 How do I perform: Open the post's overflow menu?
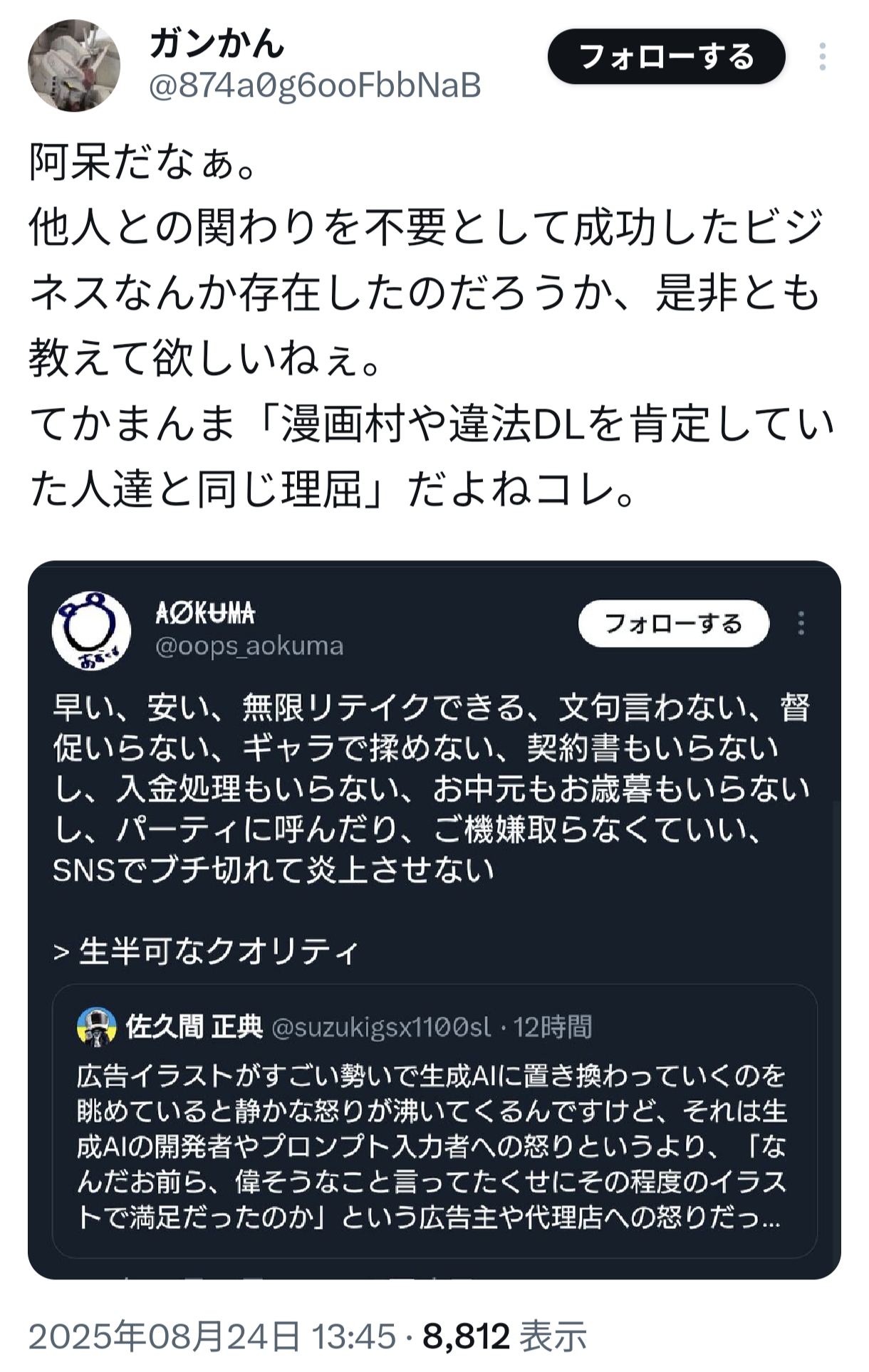tap(822, 57)
